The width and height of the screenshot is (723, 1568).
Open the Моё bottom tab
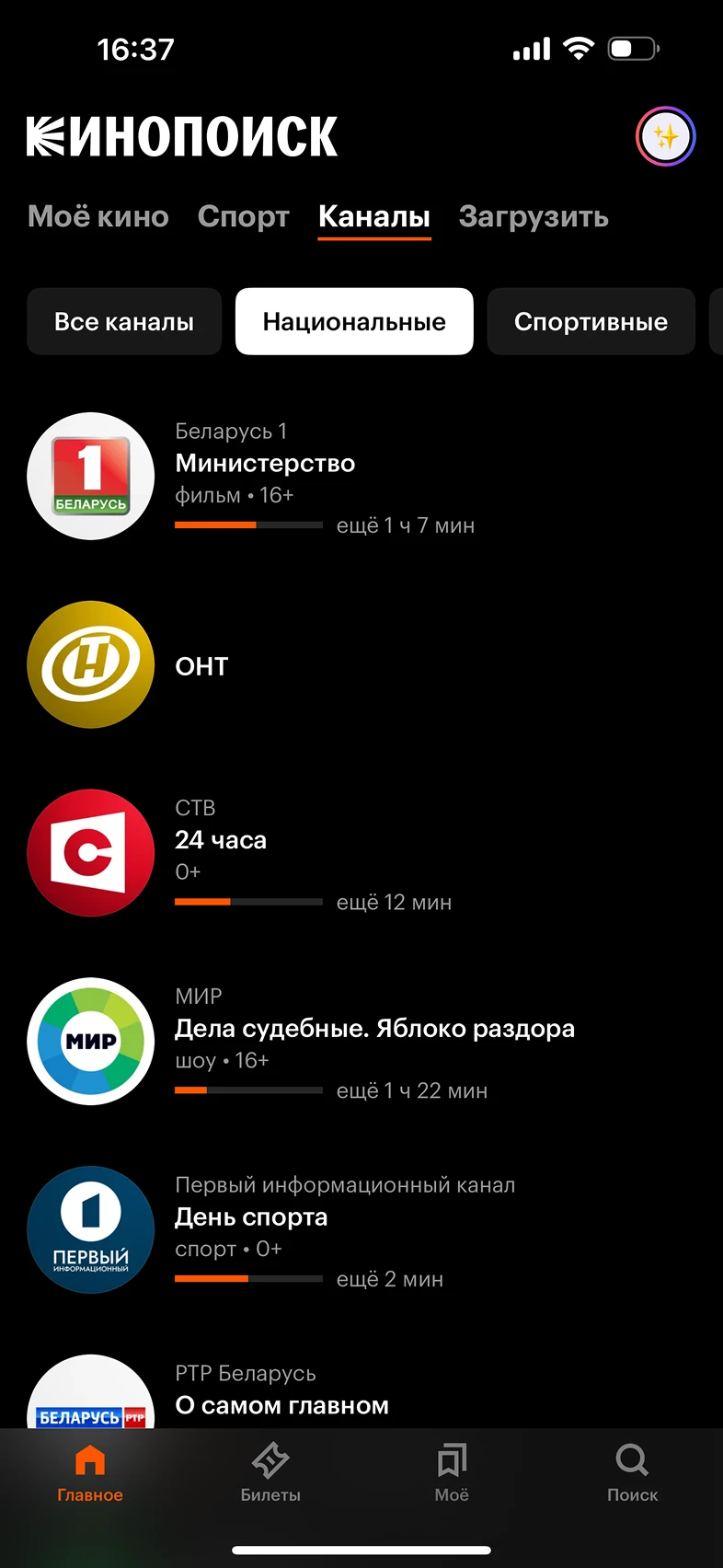452,1474
